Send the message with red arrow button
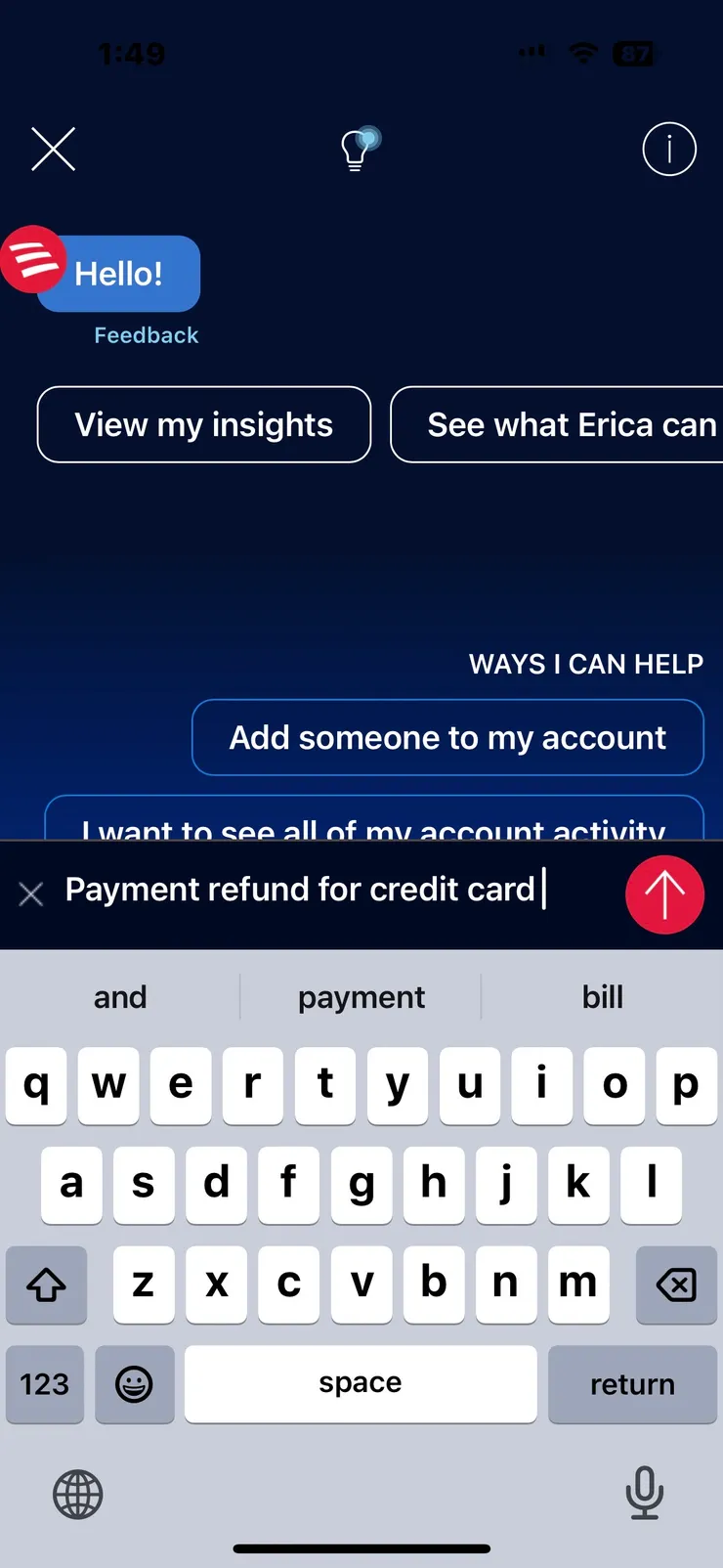 664,894
